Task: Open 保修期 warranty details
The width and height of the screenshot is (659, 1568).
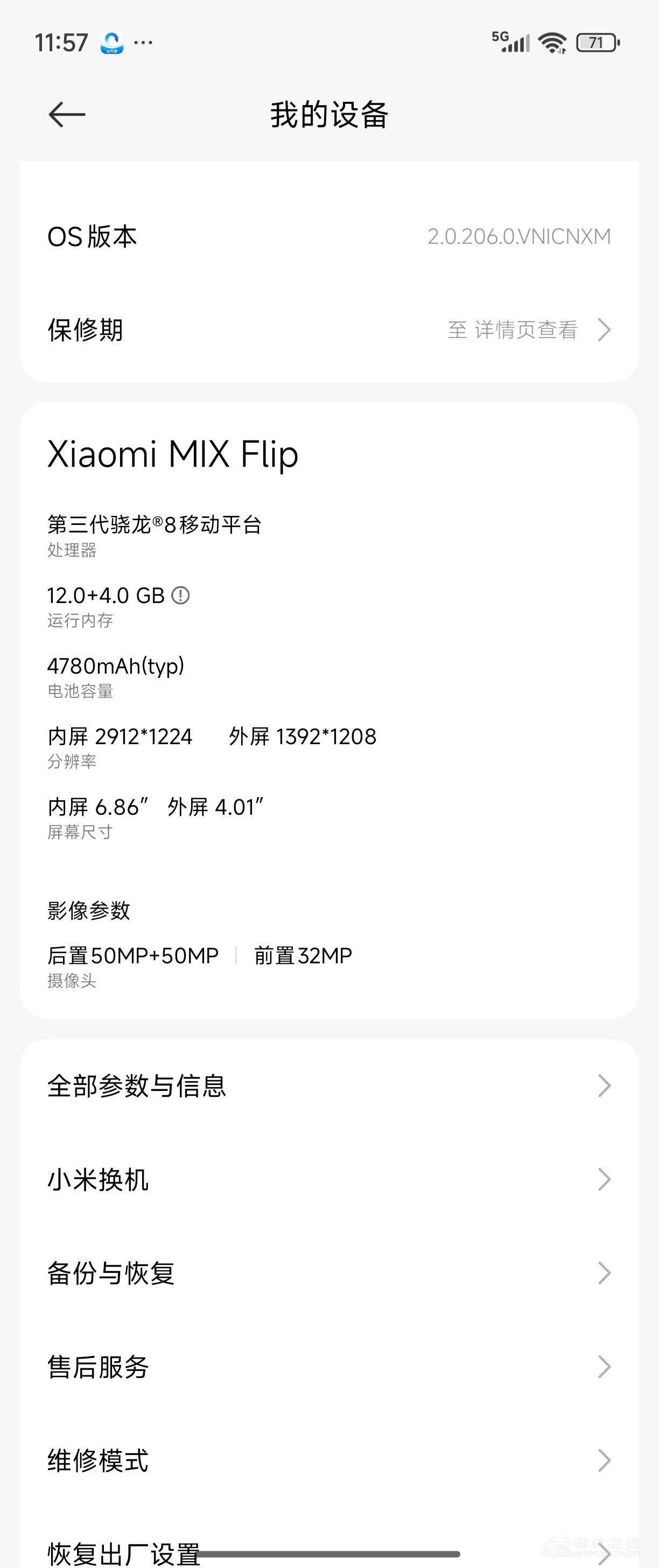Action: coord(328,331)
